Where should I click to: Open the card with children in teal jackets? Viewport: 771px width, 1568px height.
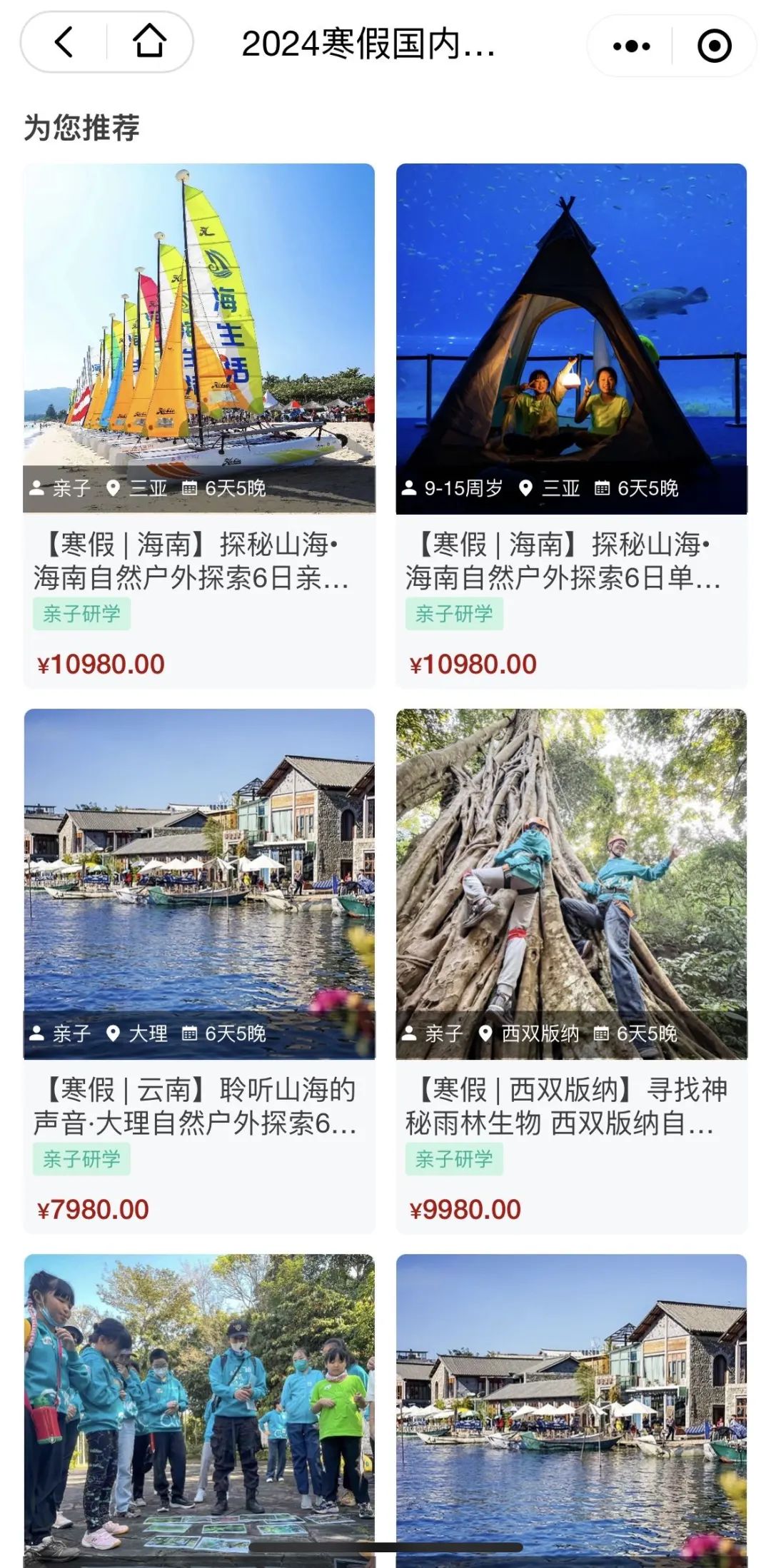[199, 1406]
